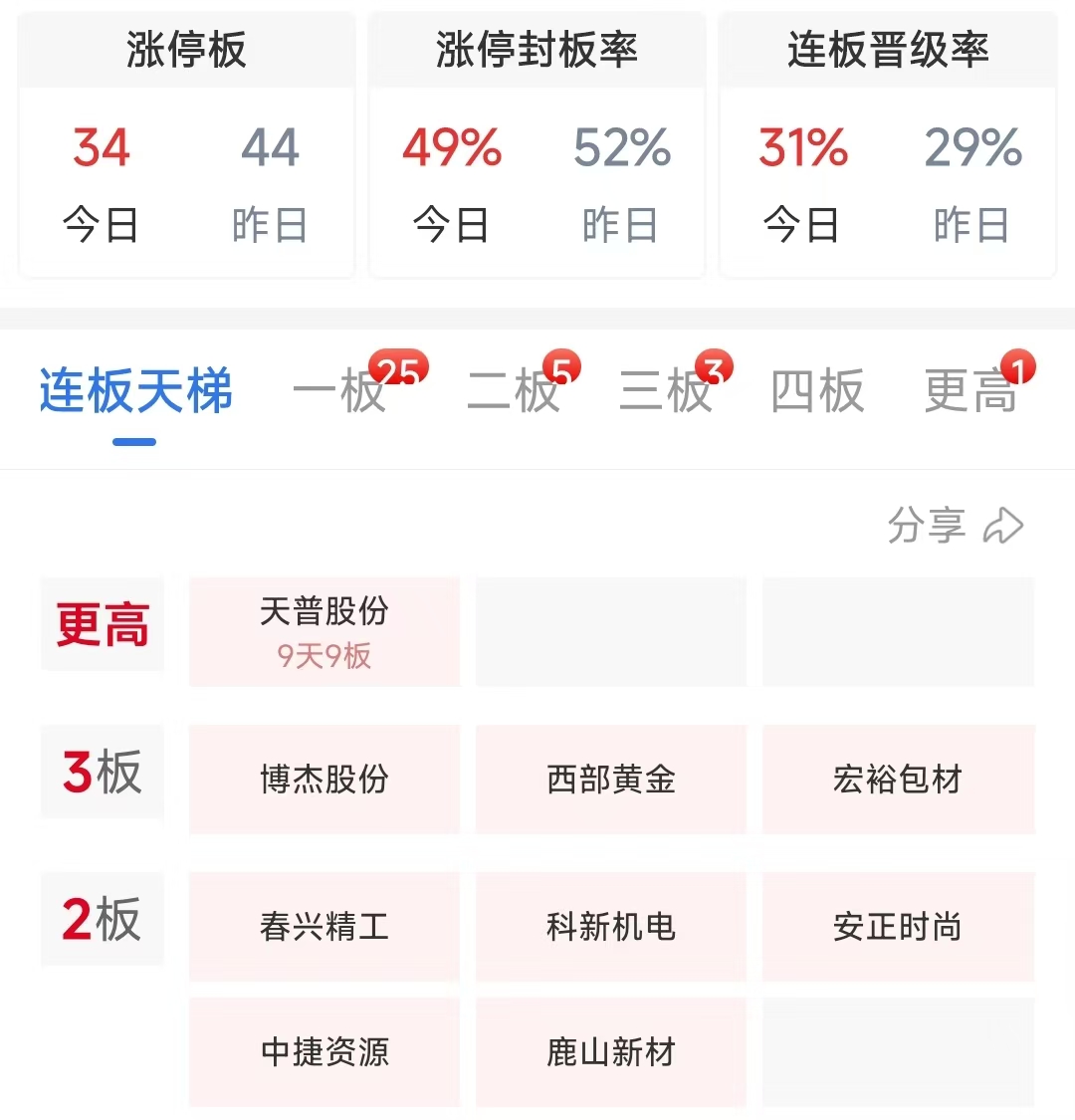View 鹿山新材 stock page
Image resolution: width=1075 pixels, height=1120 pixels.
coord(611,1051)
